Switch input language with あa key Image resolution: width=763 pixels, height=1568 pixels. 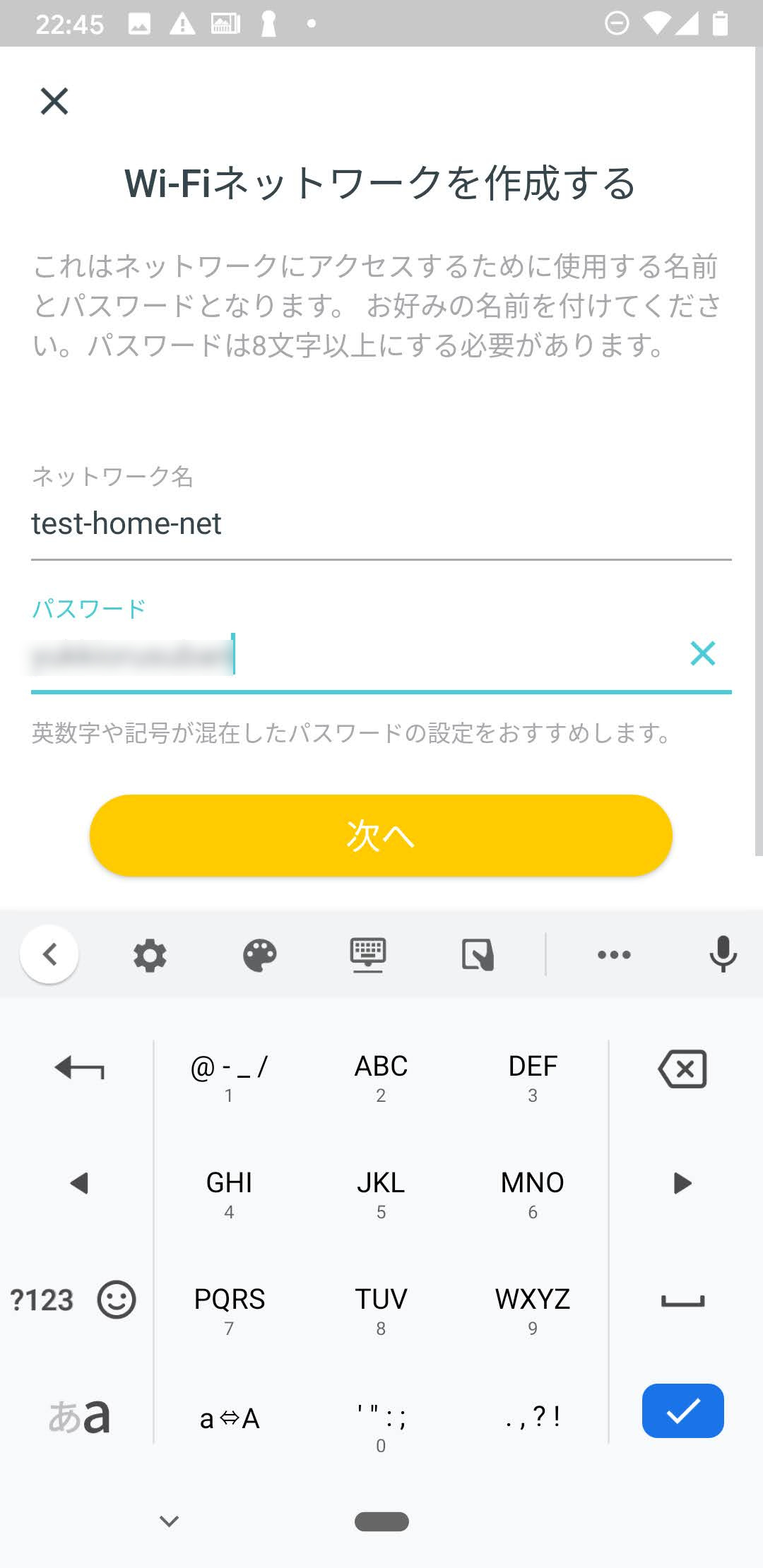click(78, 1415)
